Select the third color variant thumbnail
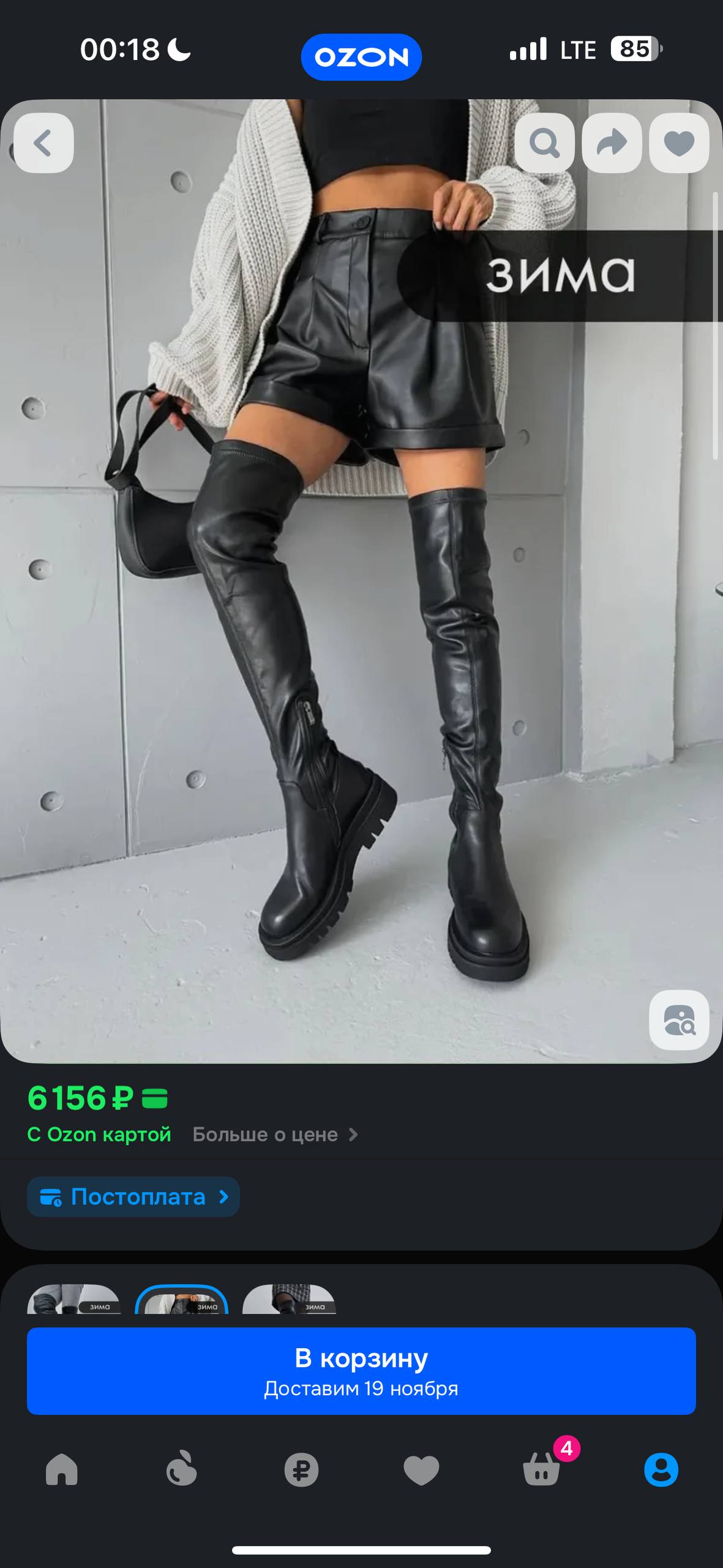Image resolution: width=723 pixels, height=1568 pixels. click(289, 1300)
